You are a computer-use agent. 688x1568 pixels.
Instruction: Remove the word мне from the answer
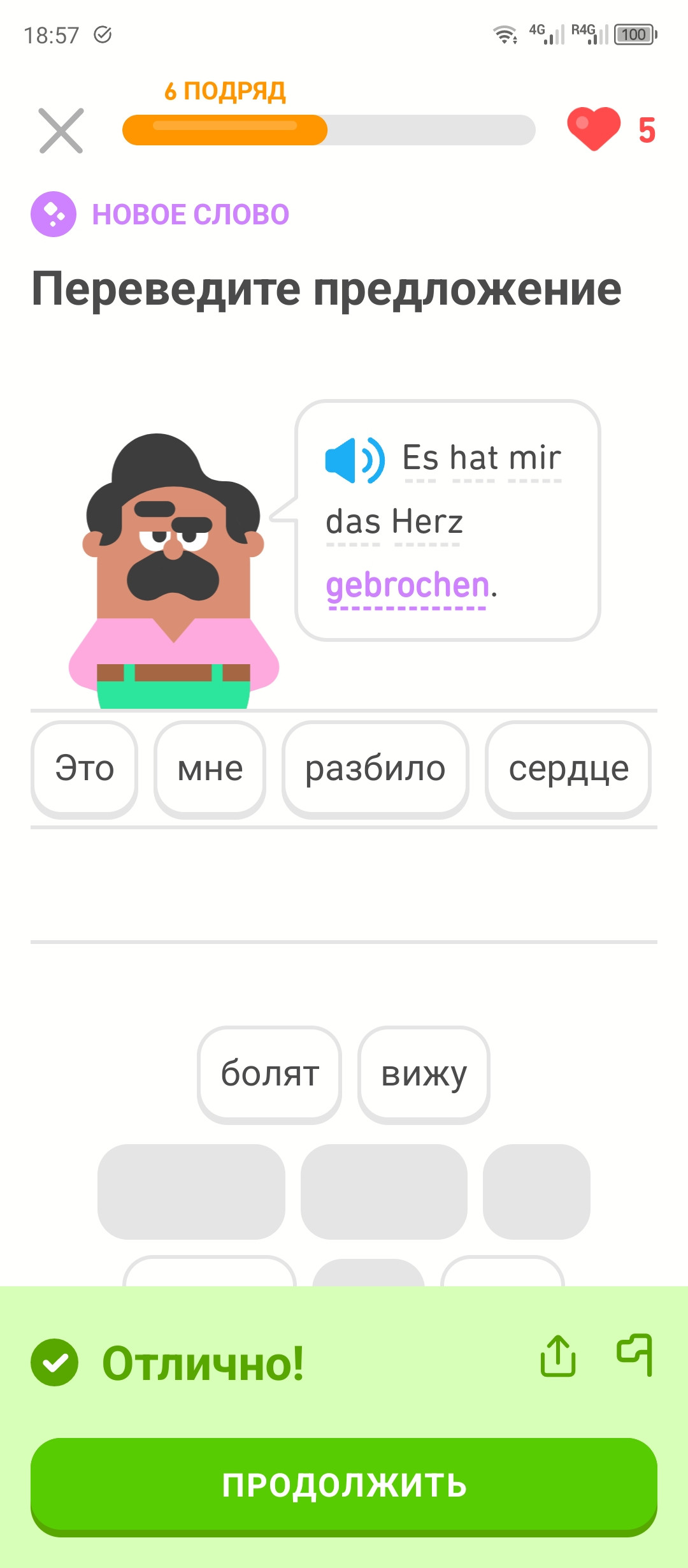pos(210,769)
